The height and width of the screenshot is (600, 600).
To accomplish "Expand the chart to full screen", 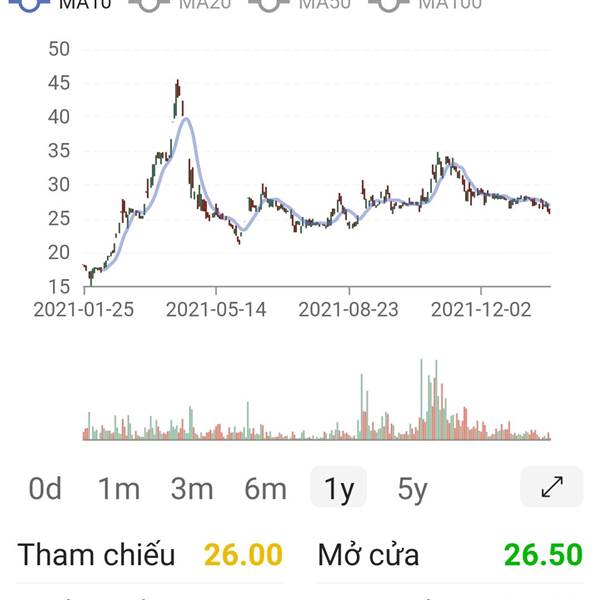I will point(551,487).
